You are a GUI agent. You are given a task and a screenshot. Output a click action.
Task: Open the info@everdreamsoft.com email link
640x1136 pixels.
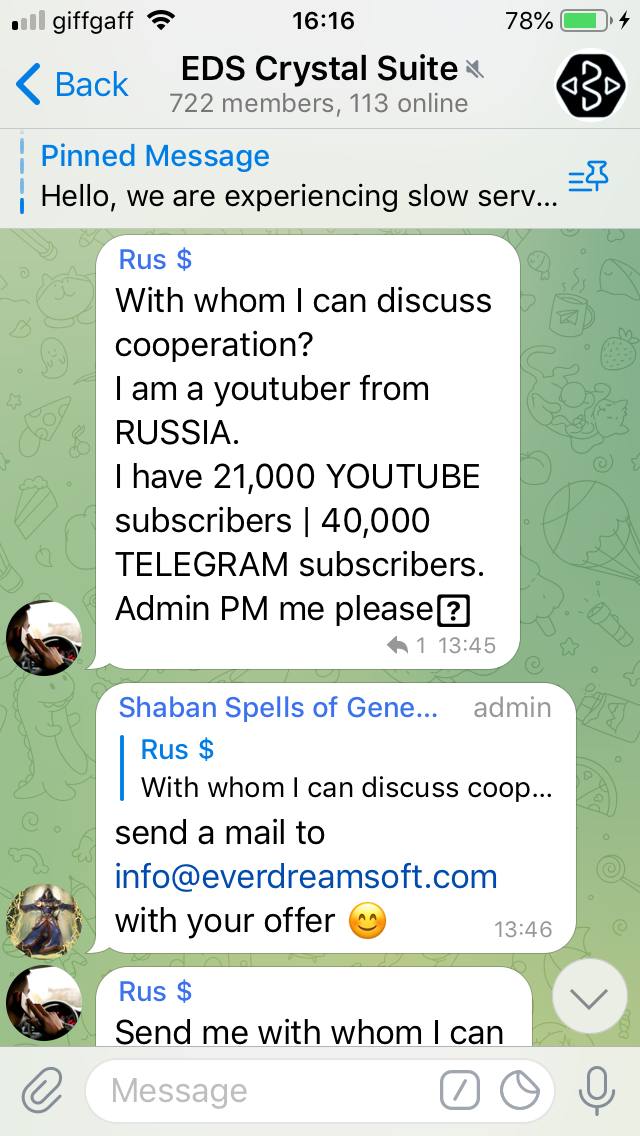(306, 877)
